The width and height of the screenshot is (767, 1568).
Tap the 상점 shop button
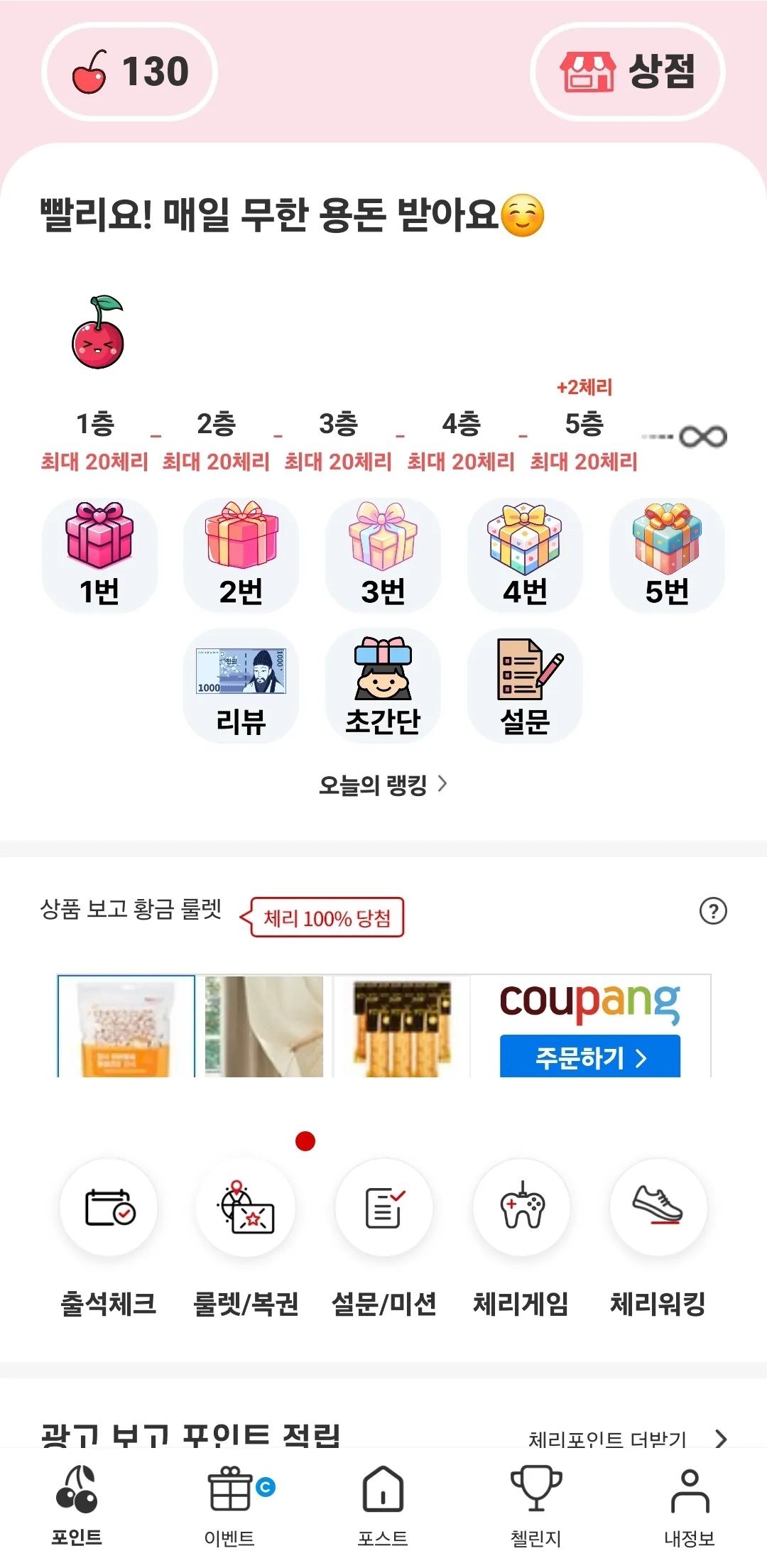pyautogui.click(x=628, y=72)
